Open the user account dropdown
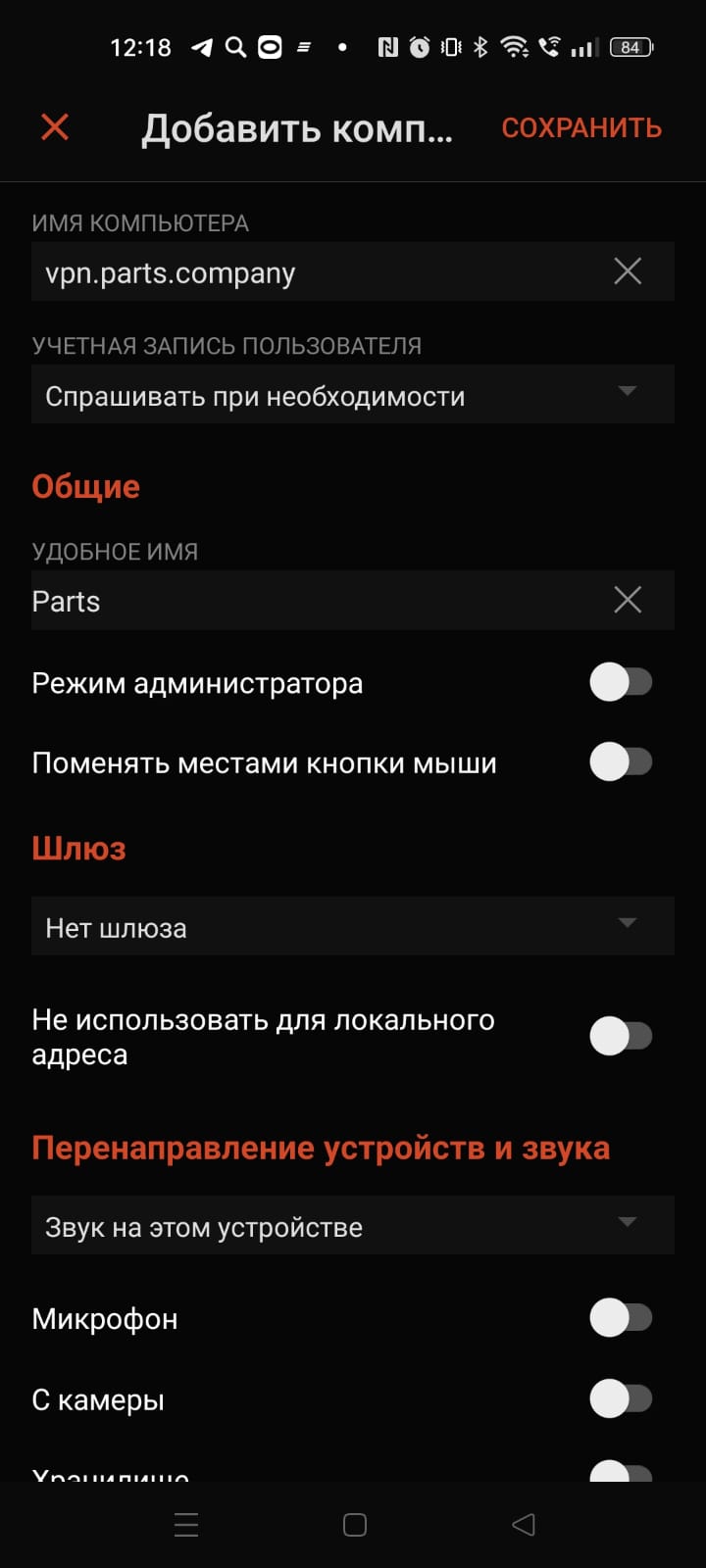 352,395
